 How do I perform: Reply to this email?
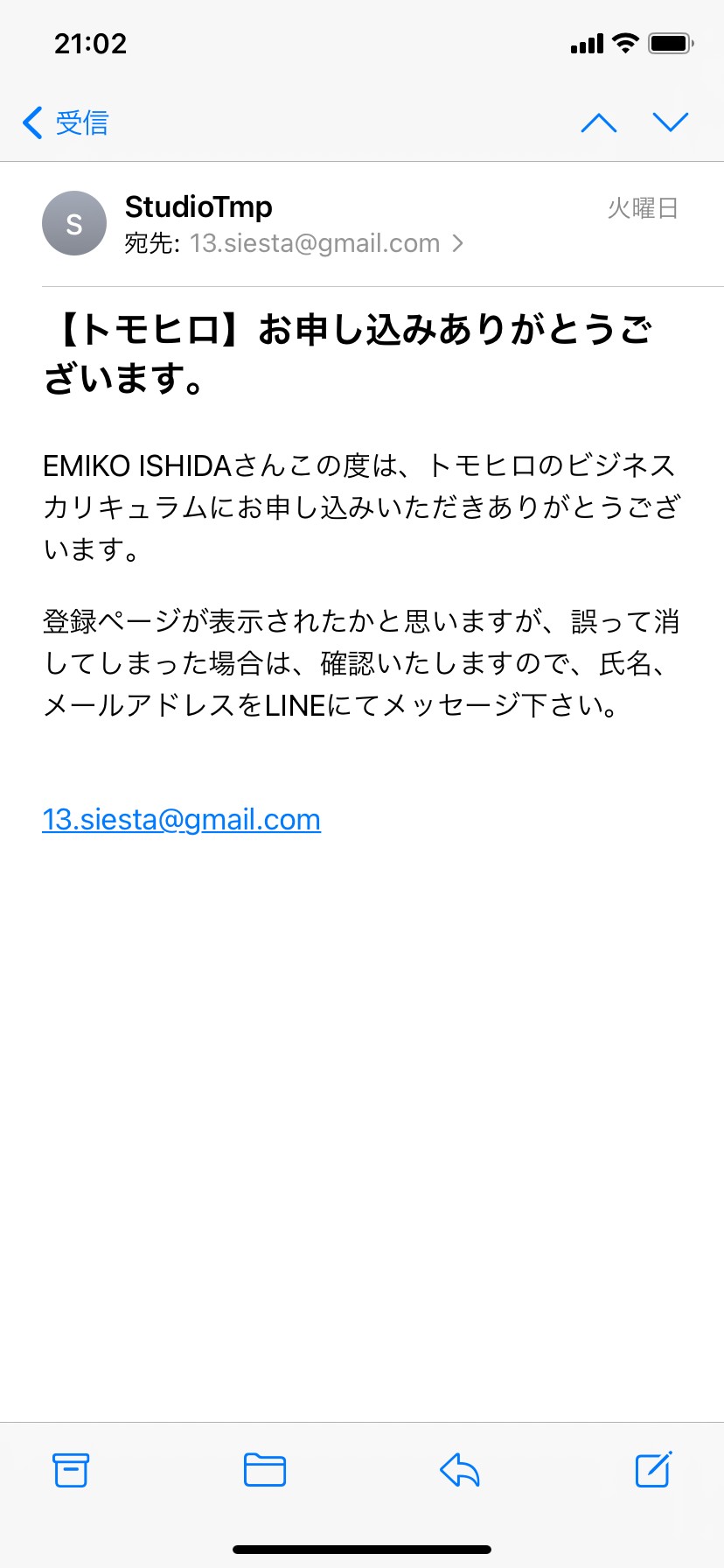[x=460, y=1470]
